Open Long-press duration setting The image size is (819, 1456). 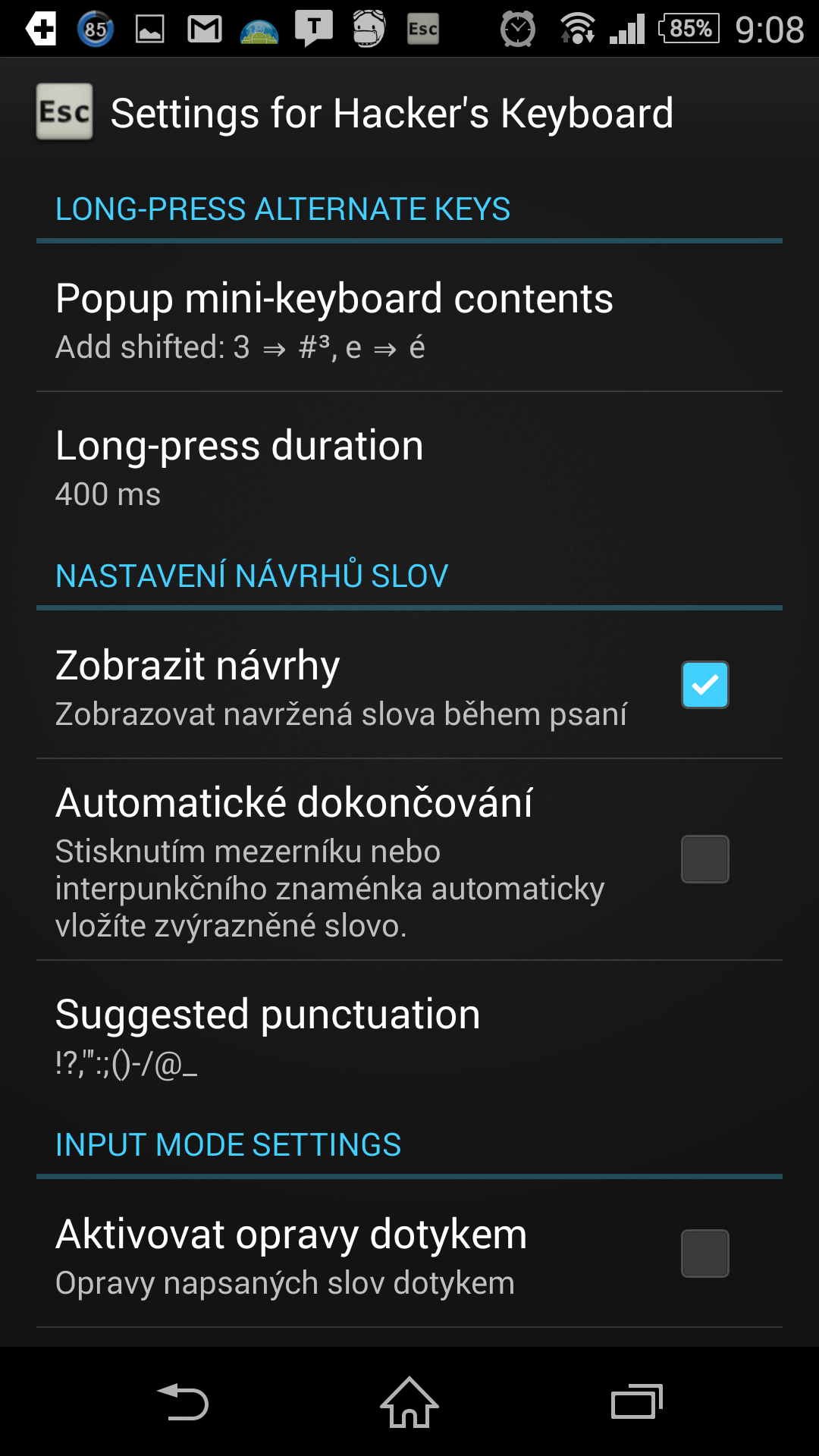coord(409,466)
